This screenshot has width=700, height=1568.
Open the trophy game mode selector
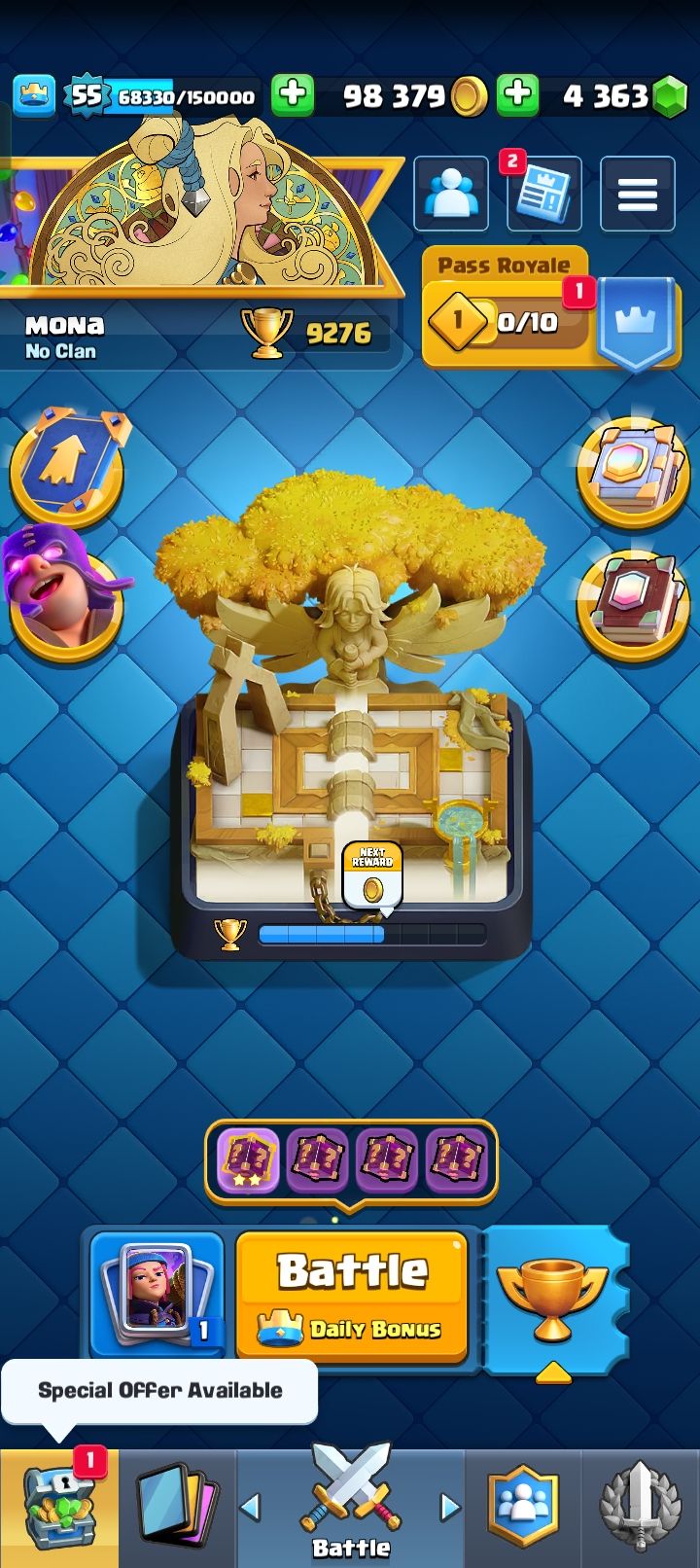[x=551, y=1299]
